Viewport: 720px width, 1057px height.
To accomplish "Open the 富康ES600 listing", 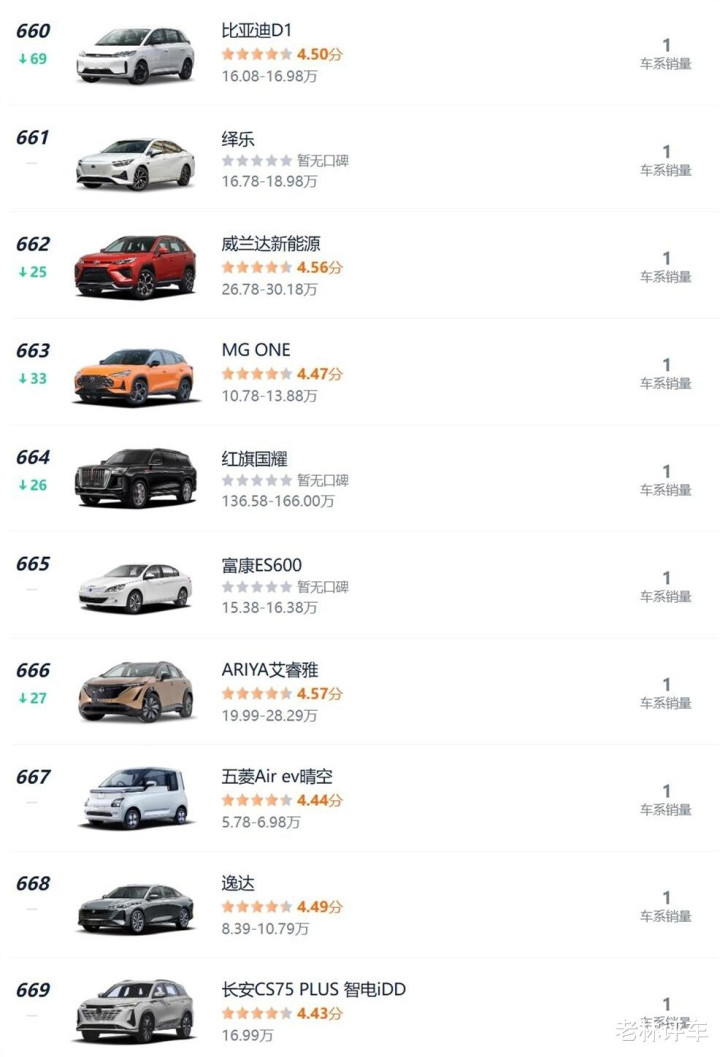I will (x=262, y=565).
